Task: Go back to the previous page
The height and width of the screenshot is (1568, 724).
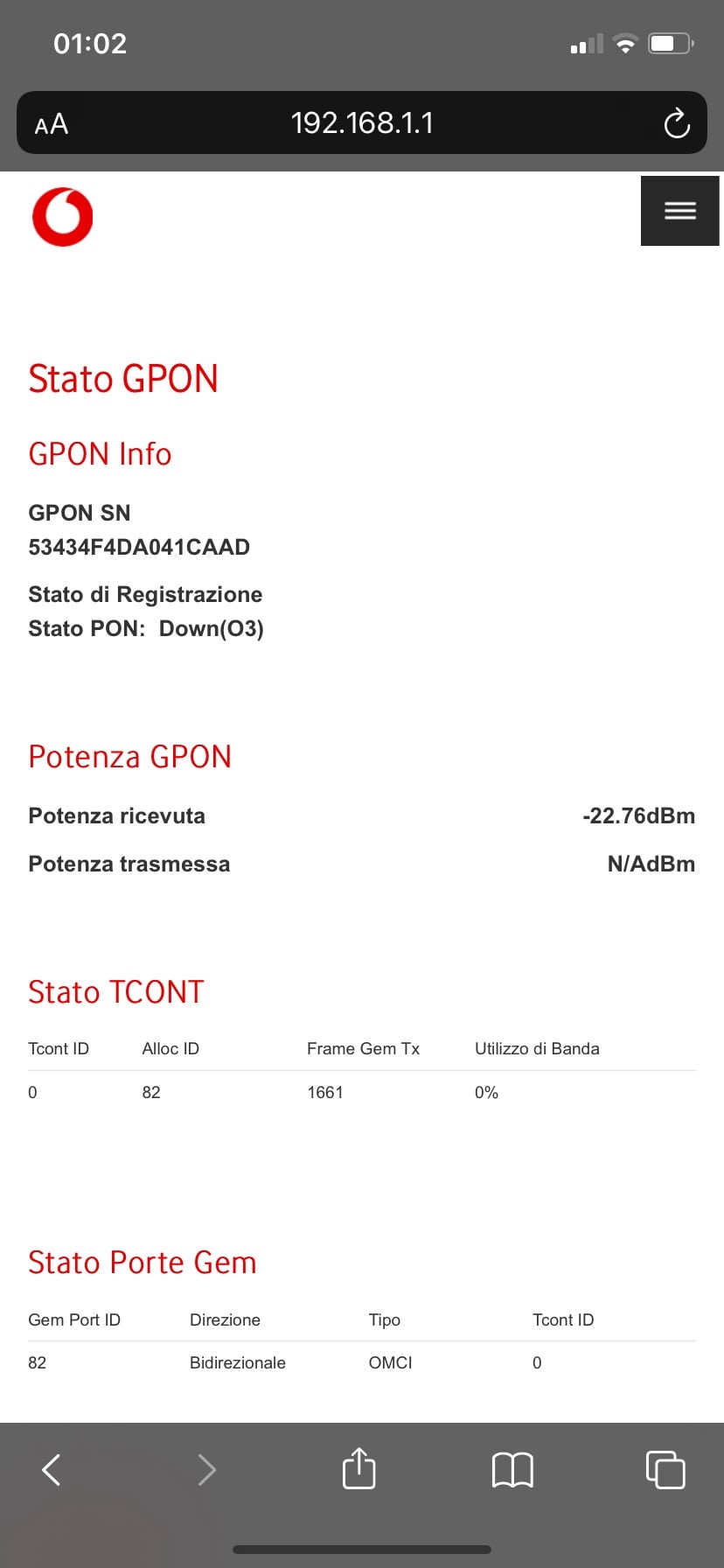Action: point(52,1469)
